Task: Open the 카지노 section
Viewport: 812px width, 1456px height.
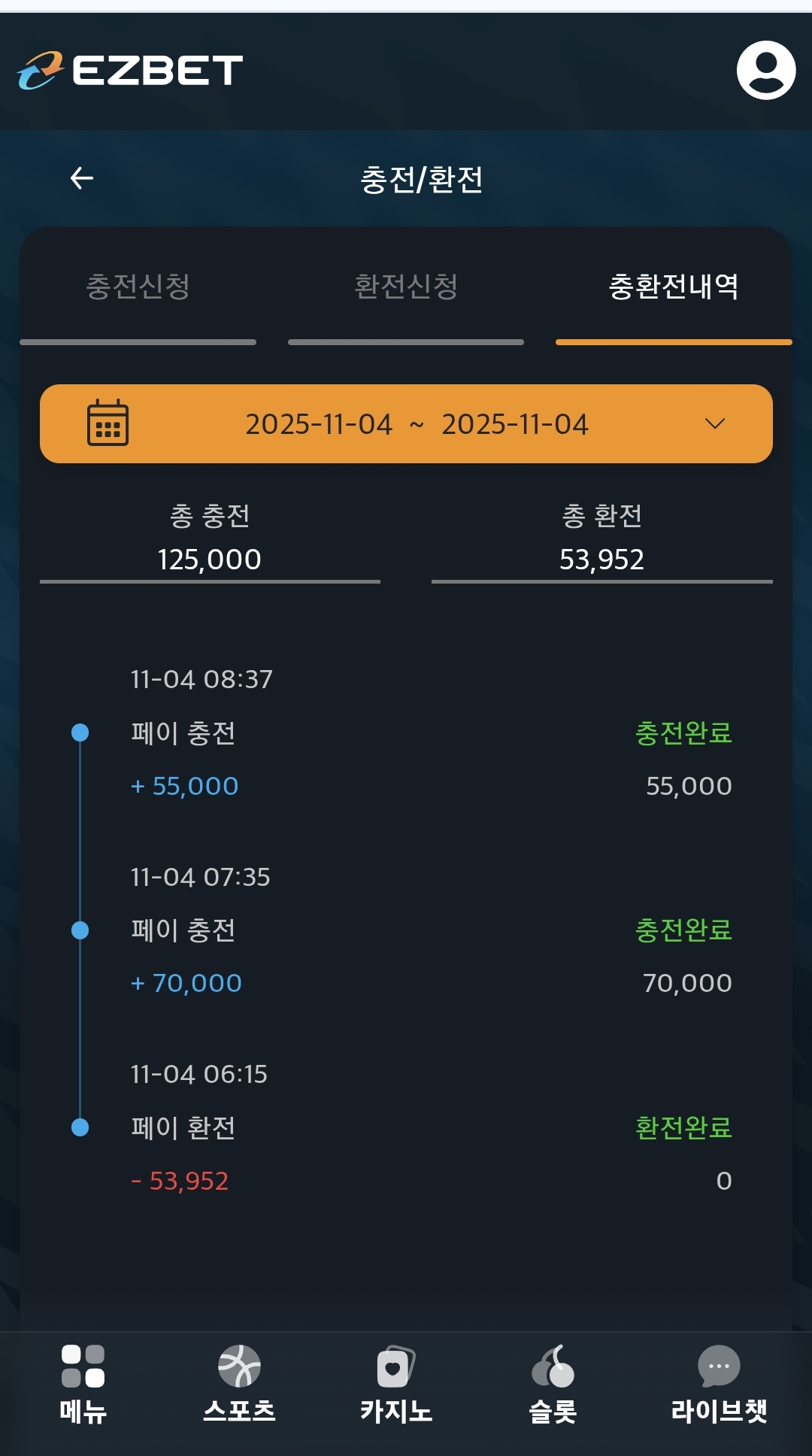Action: click(396, 1384)
